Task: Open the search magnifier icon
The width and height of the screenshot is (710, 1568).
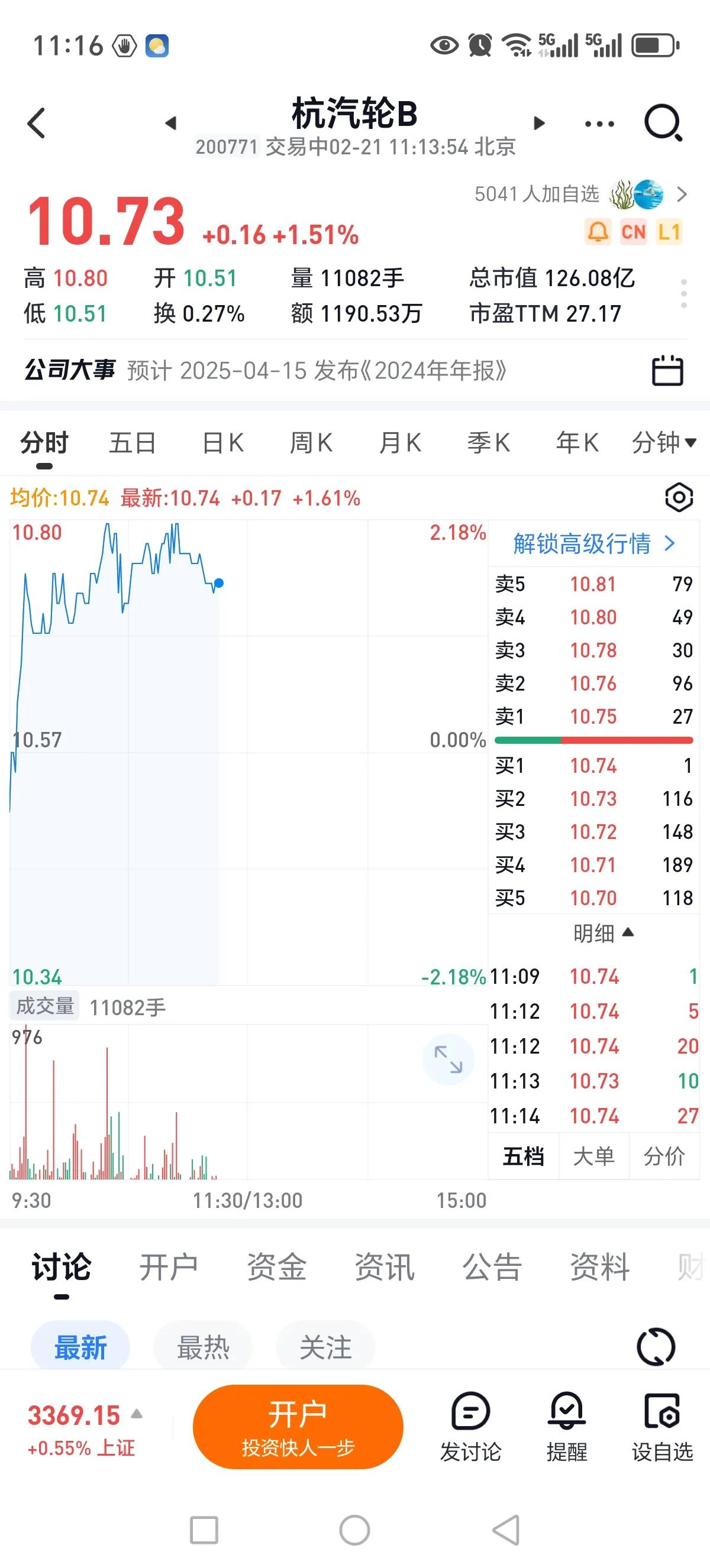Action: tap(664, 122)
